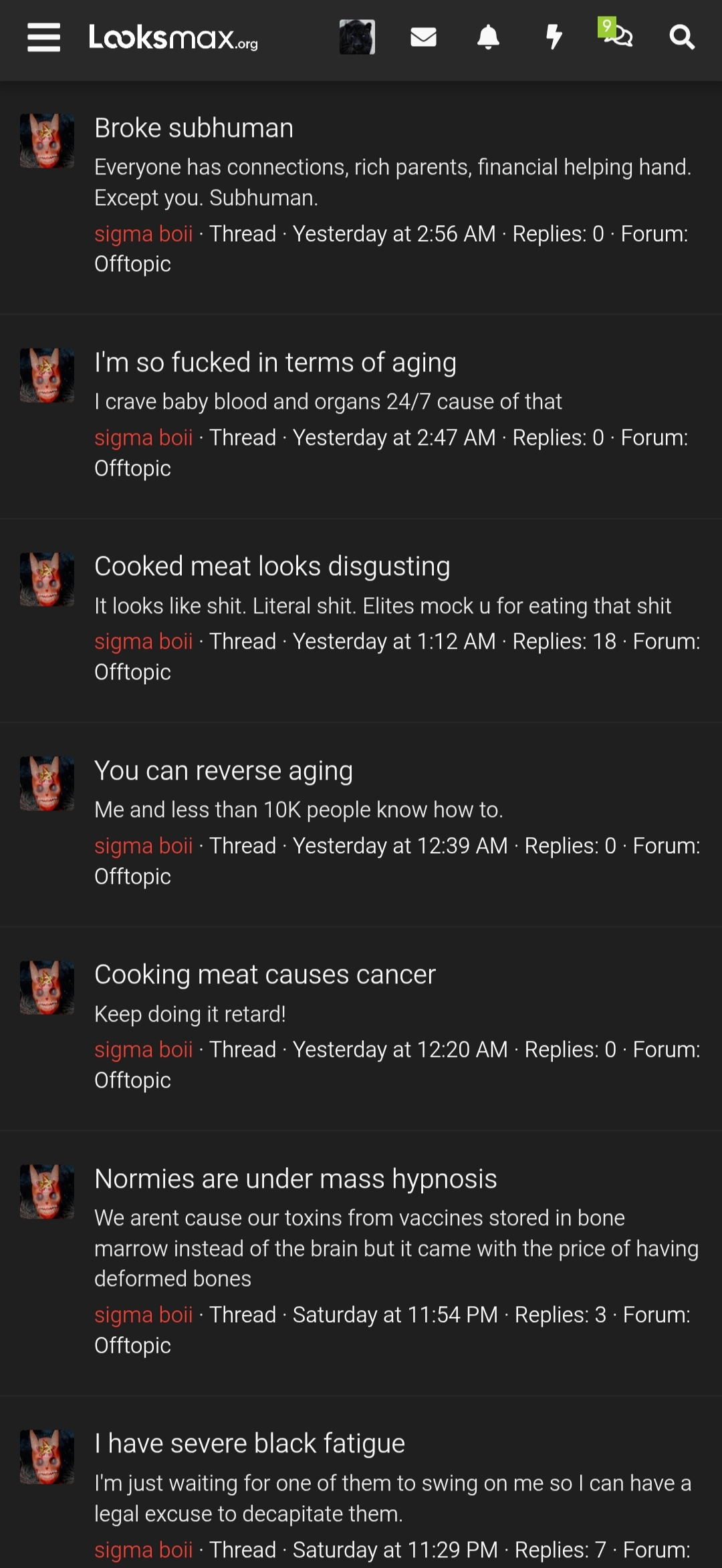The image size is (722, 1568).
Task: Open the 'Broke subhuman' thread
Action: click(x=194, y=128)
